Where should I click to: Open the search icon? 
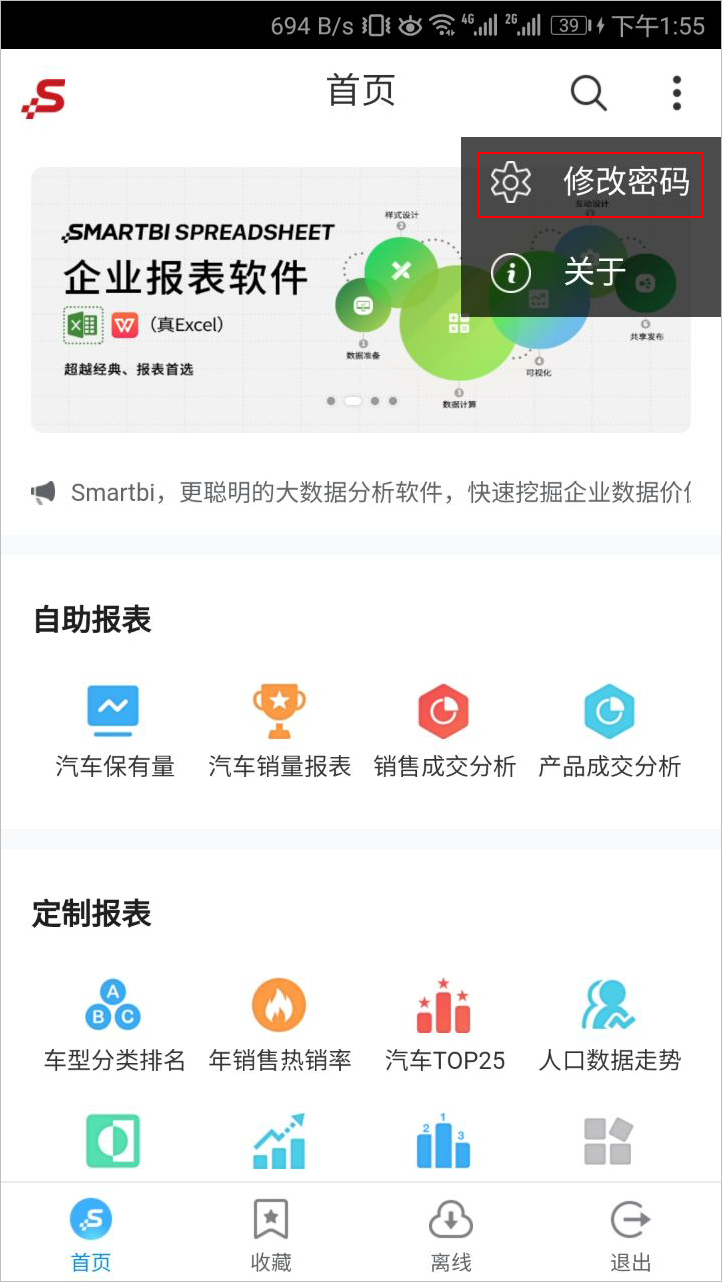pos(589,93)
